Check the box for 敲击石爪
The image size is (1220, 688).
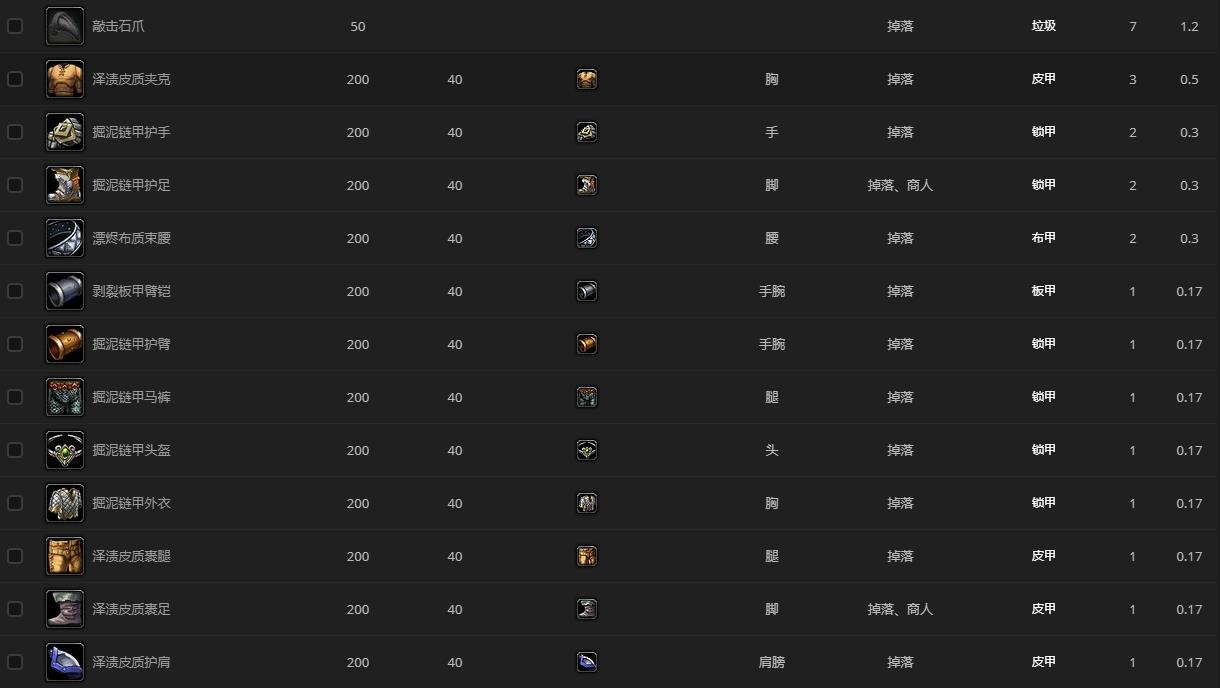[15, 26]
